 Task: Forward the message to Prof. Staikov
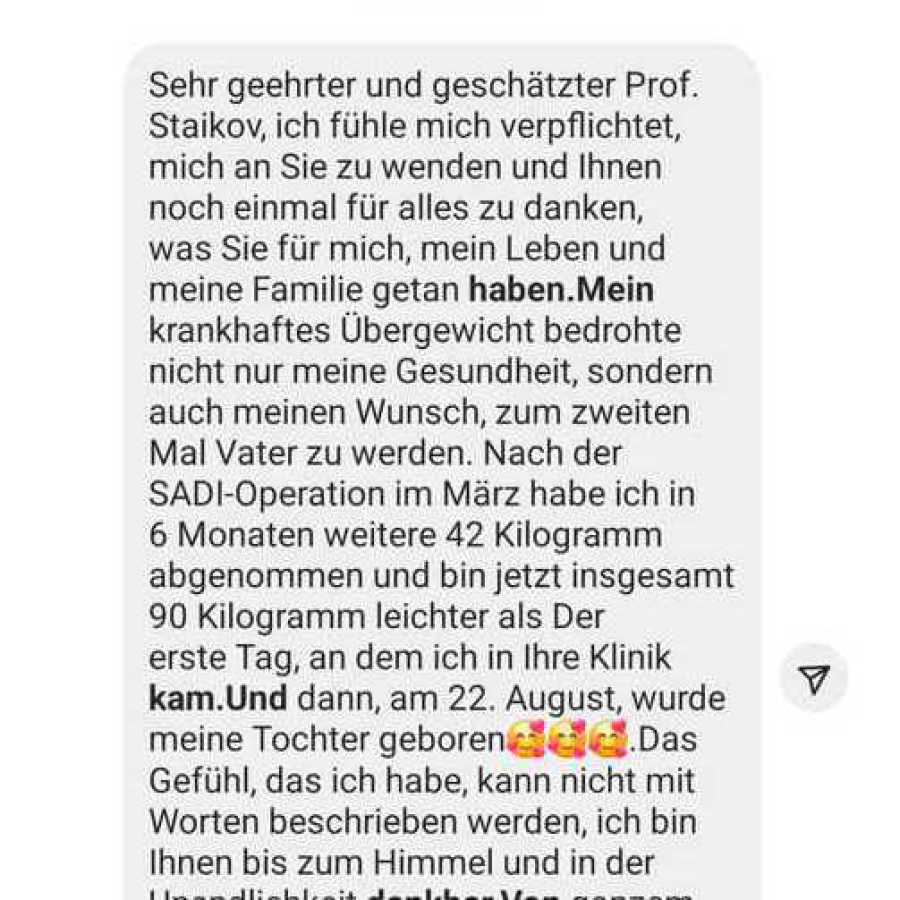(814, 679)
